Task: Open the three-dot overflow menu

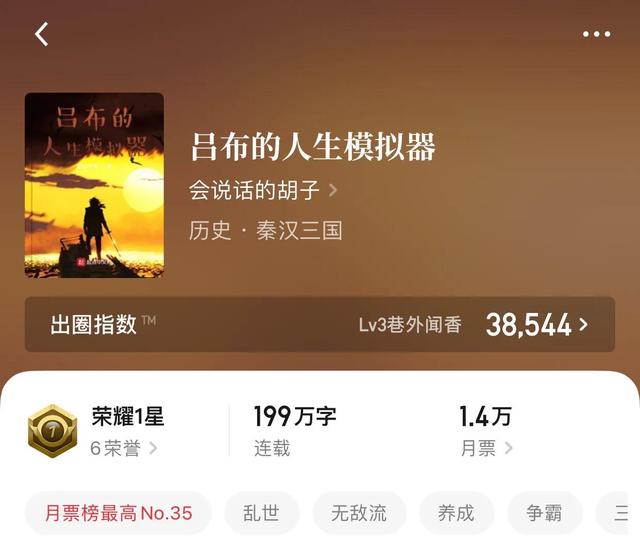Action: (596, 34)
